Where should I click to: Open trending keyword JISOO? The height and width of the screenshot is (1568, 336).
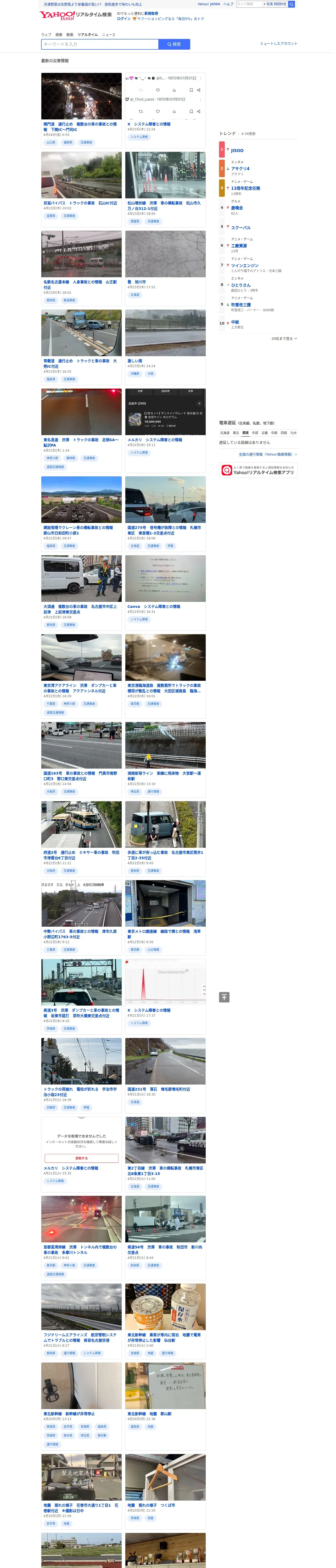(x=237, y=150)
